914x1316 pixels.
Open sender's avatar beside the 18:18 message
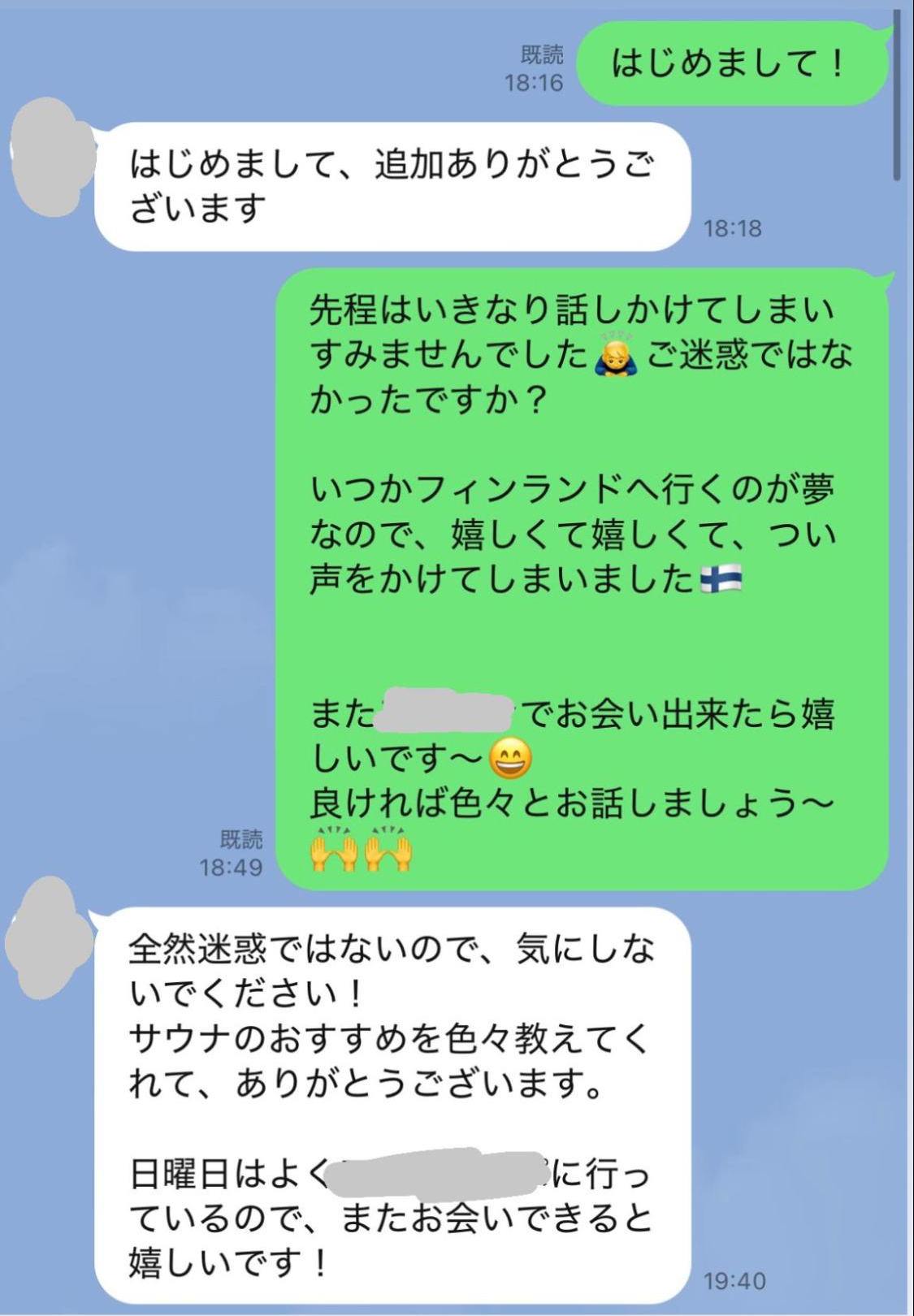click(50, 158)
